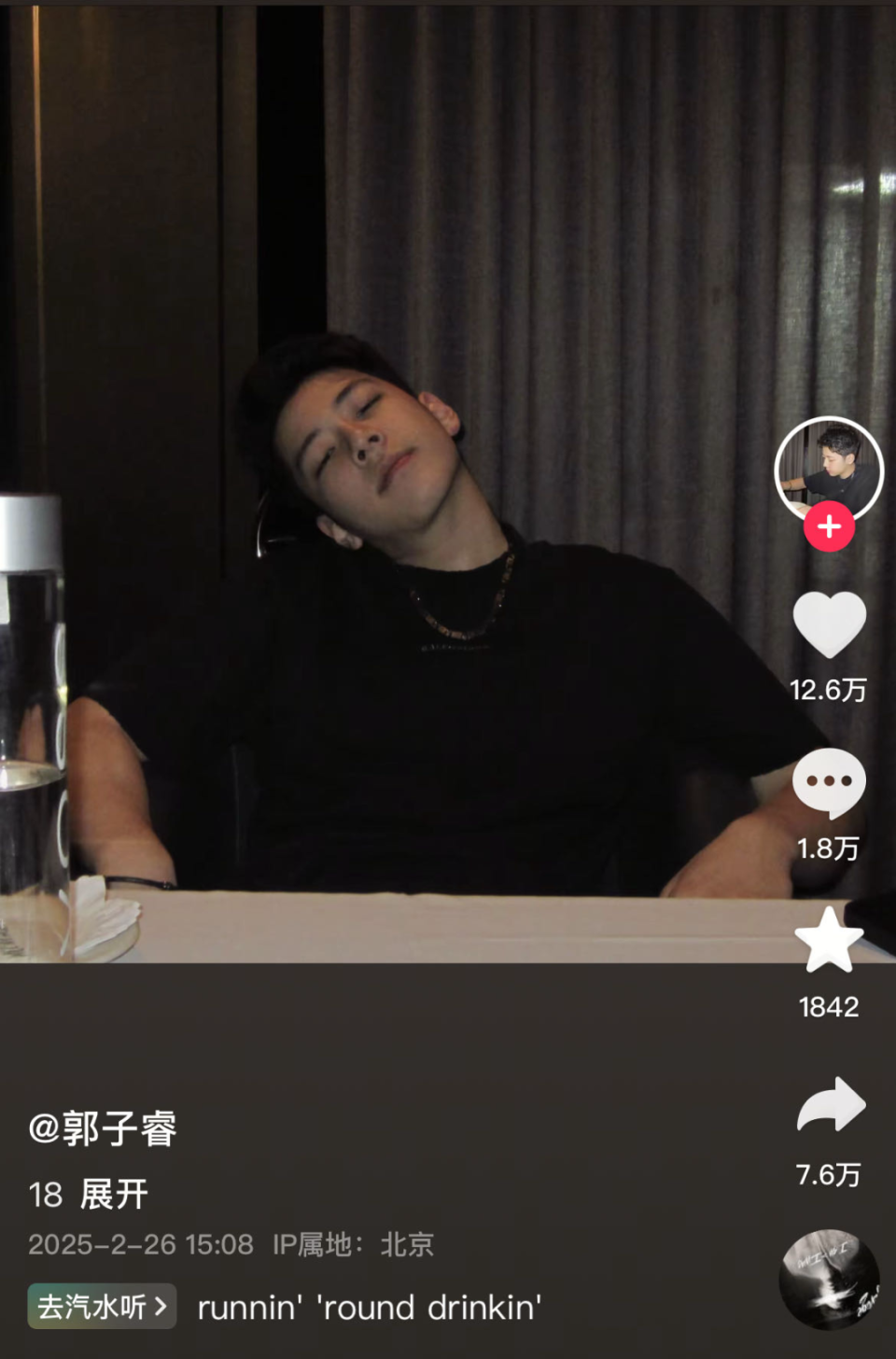Share this video with the arrow

(x=830, y=1107)
